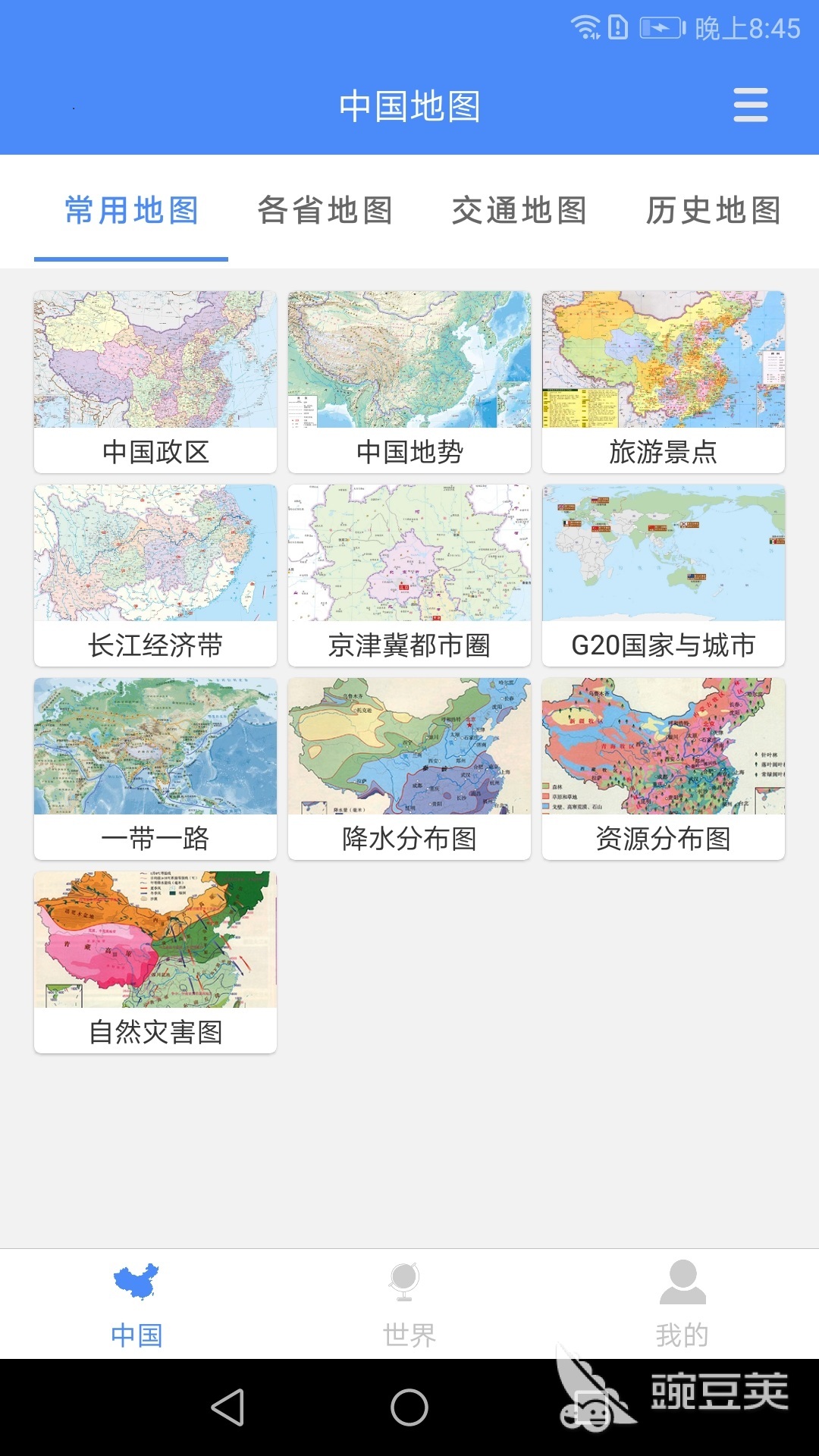View the 京津冀都市圈 map
Image resolution: width=819 pixels, height=1456 pixels.
[x=409, y=575]
